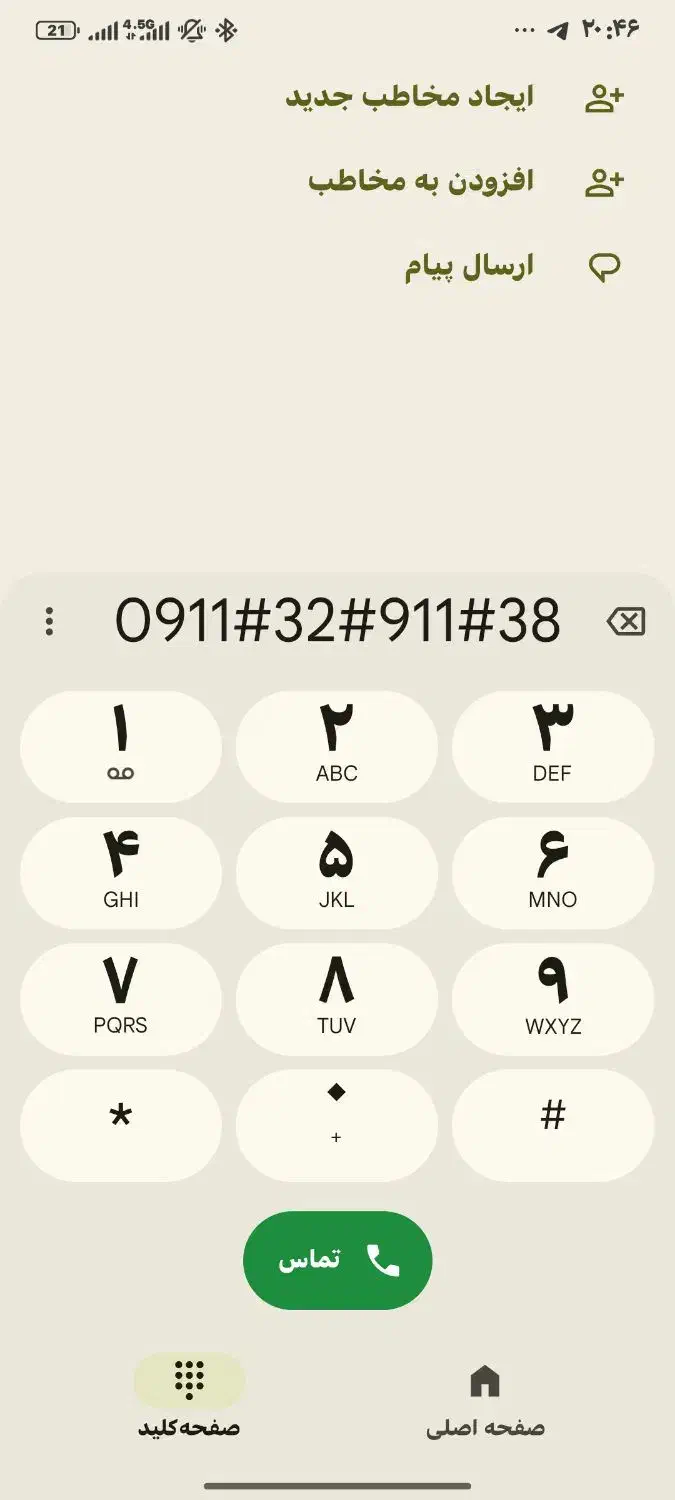This screenshot has height=1500, width=675.
Task: Tap the ۴ GHI key
Action: [x=121, y=872]
